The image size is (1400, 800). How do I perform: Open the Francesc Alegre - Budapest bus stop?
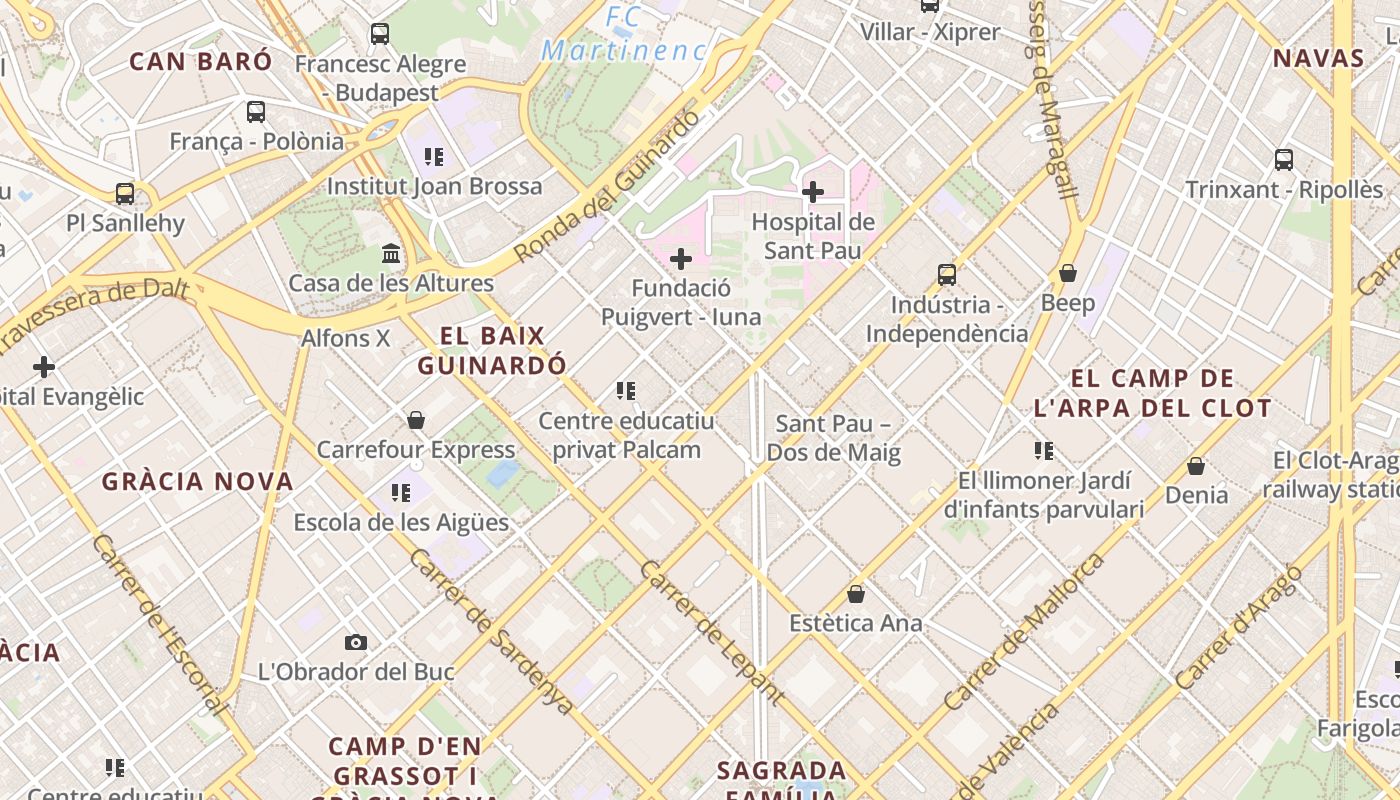pos(380,34)
